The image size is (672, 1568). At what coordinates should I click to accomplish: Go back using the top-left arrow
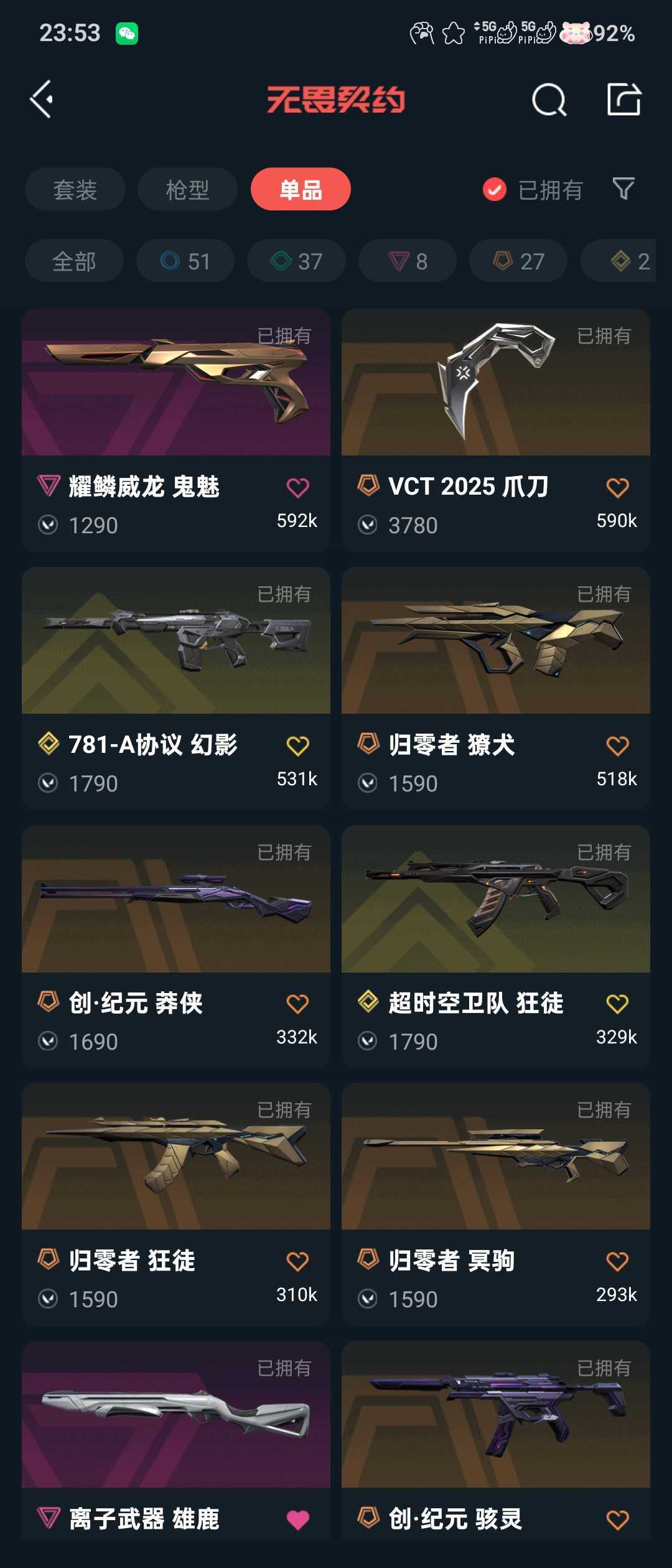coord(42,100)
